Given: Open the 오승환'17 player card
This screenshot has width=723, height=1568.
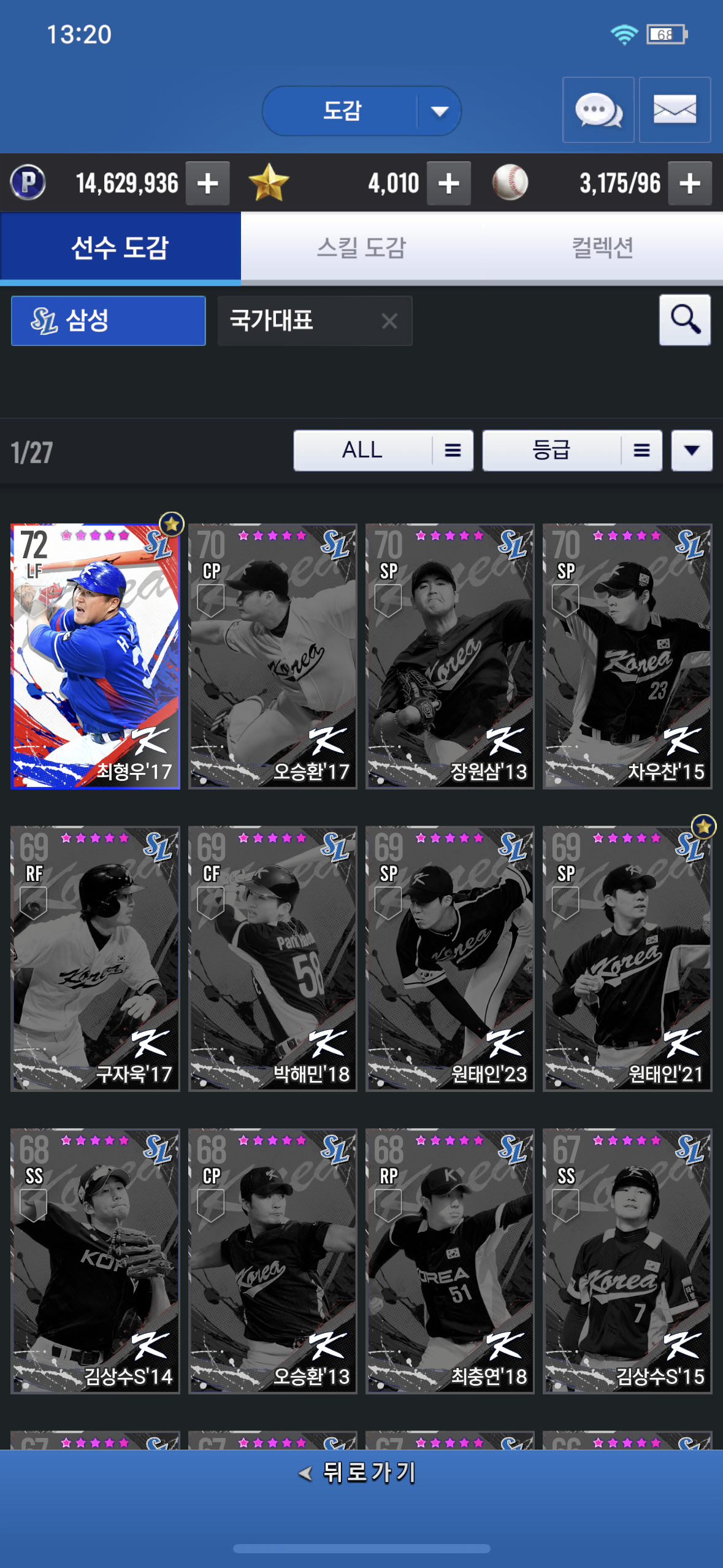Looking at the screenshot, I should point(273,656).
